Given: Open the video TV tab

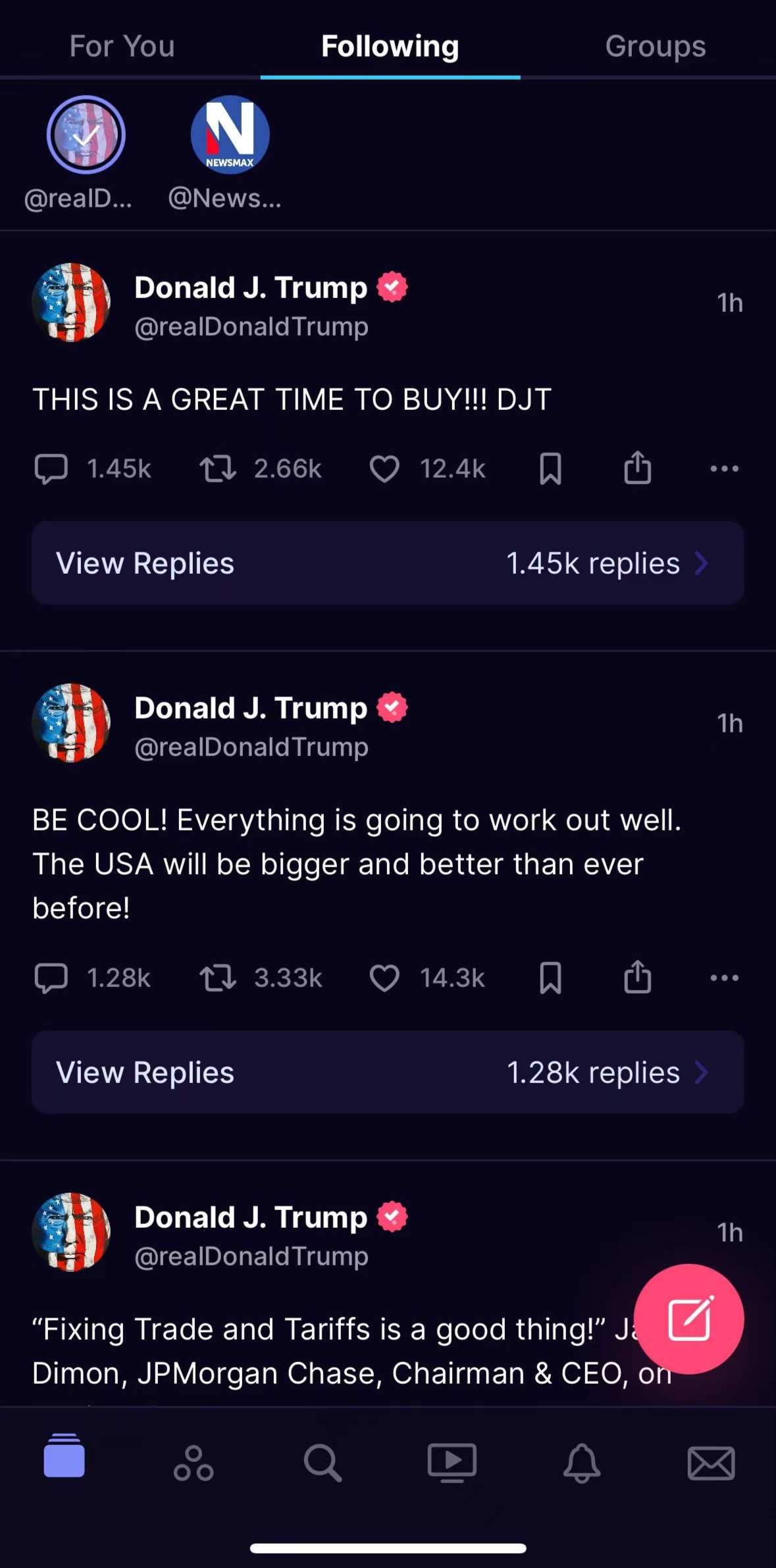Looking at the screenshot, I should click(x=452, y=1463).
